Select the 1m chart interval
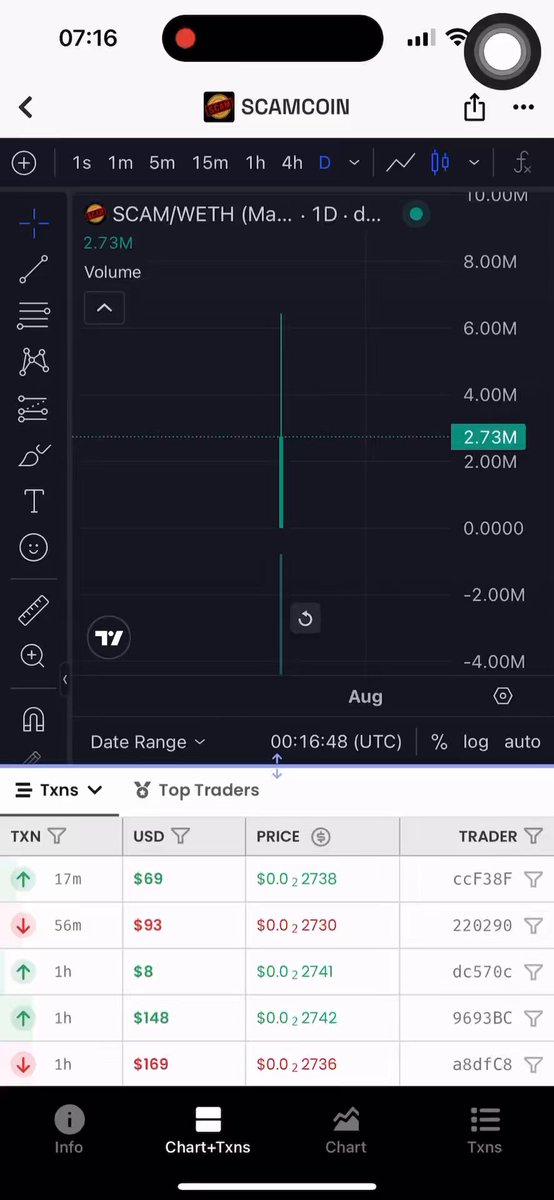 [120, 162]
